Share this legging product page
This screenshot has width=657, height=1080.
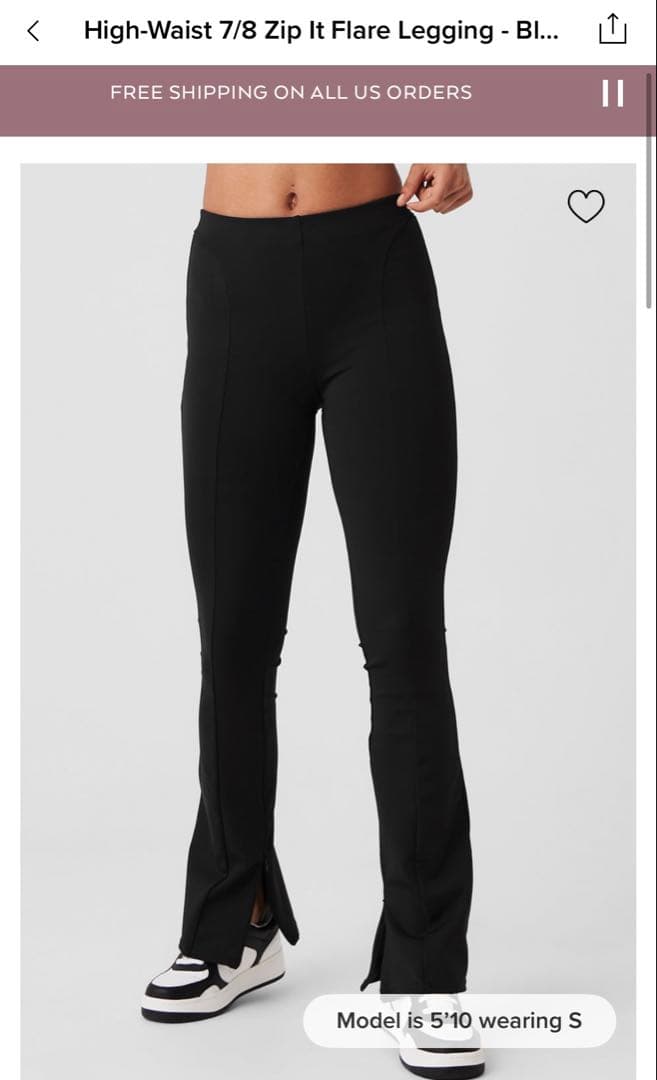pos(611,31)
